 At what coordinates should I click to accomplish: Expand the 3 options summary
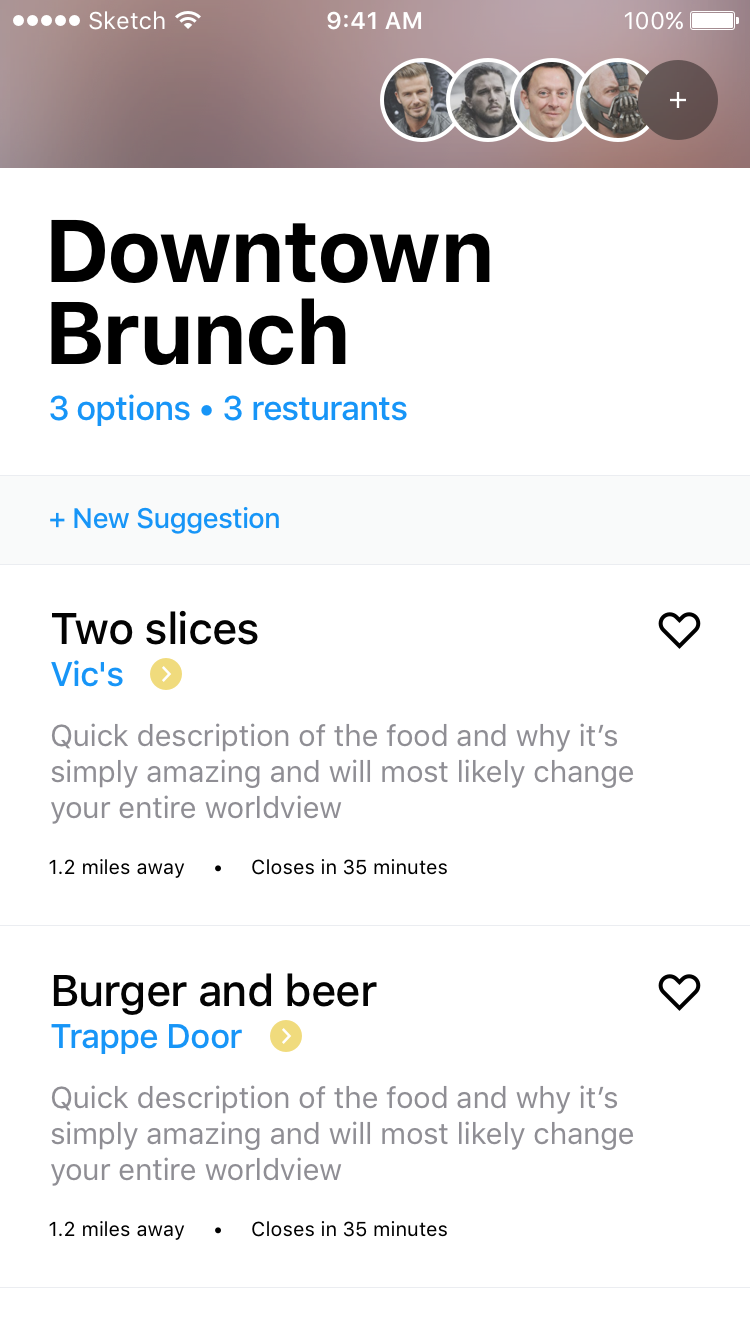(x=120, y=409)
